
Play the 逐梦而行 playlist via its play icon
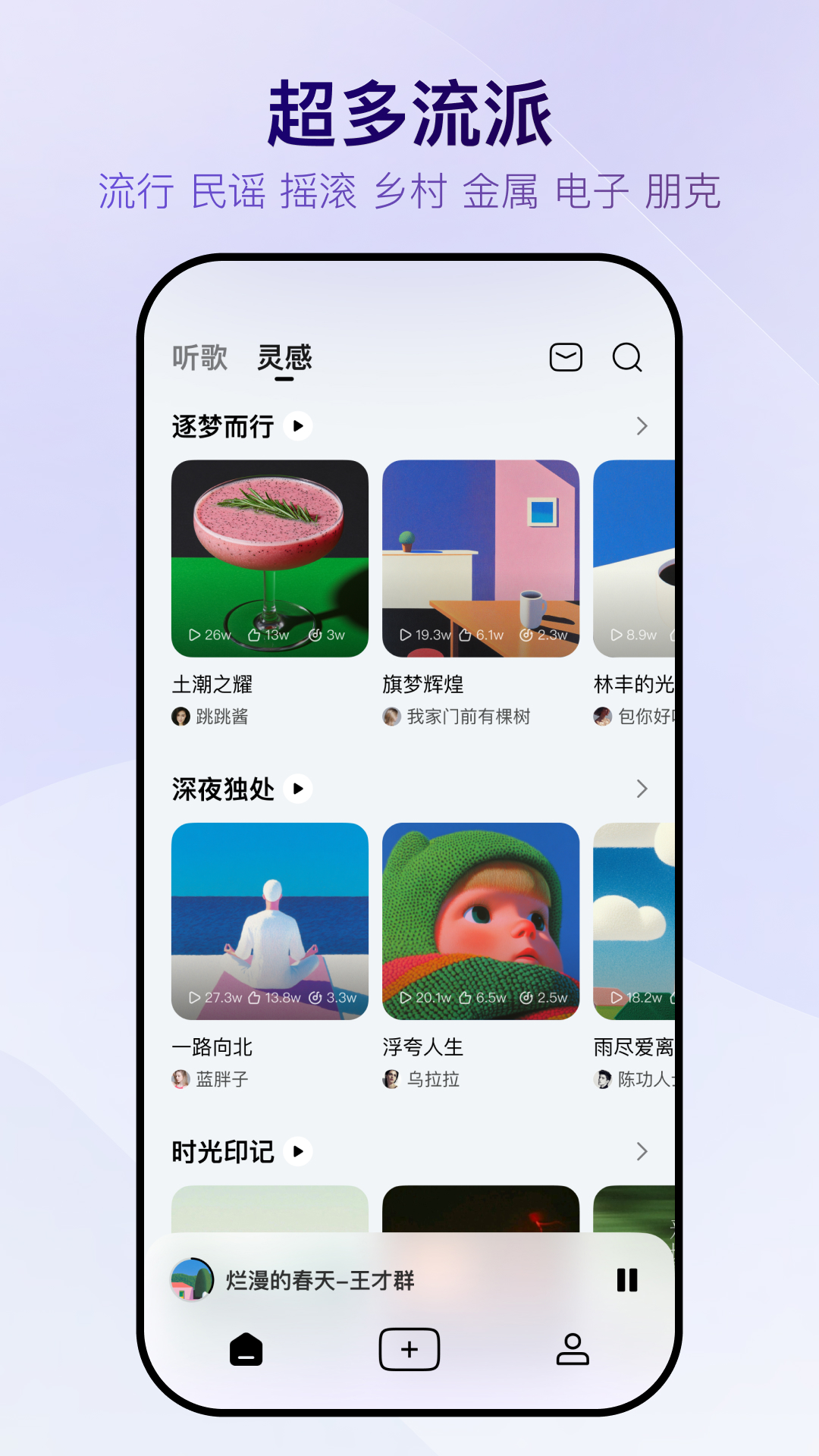[297, 426]
